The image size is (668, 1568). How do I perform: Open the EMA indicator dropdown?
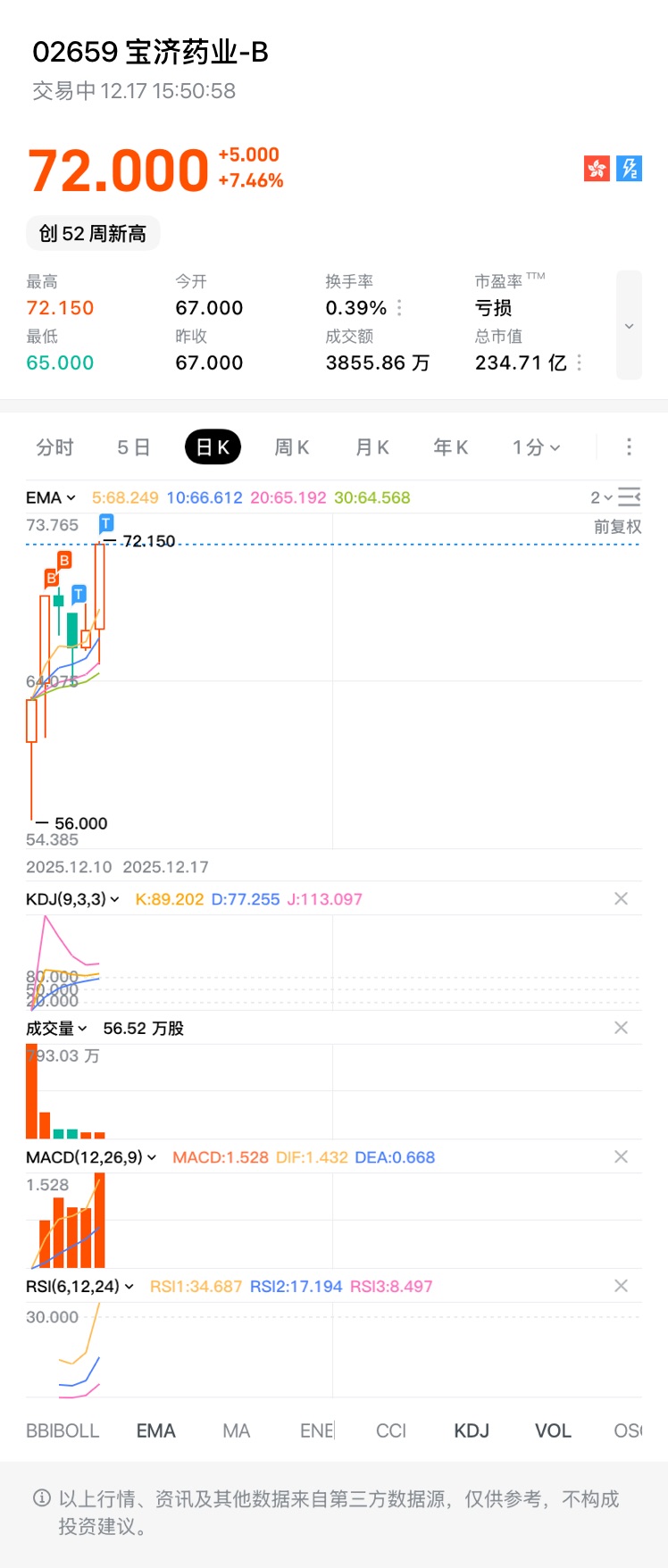coord(51,497)
